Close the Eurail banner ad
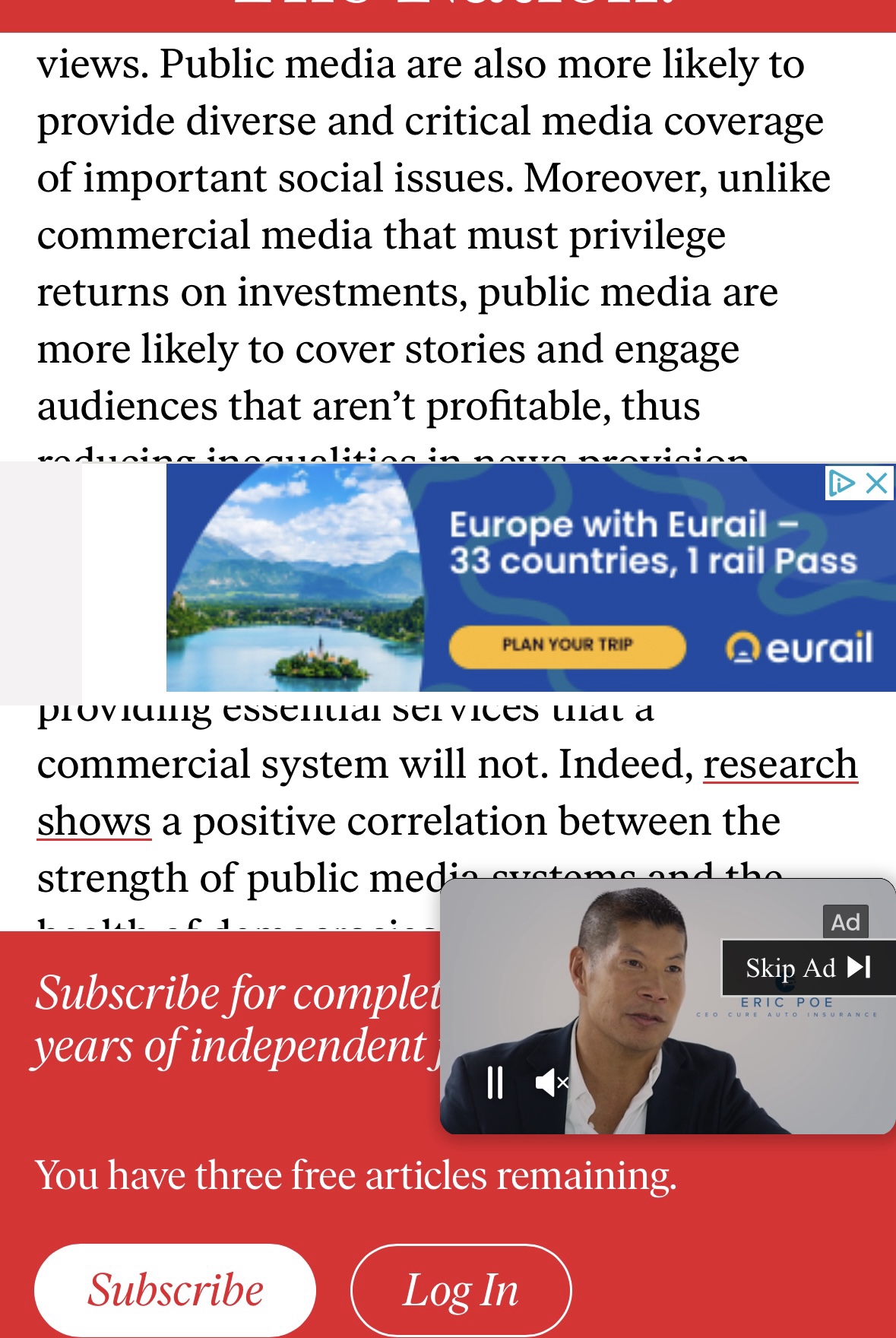This screenshot has width=896, height=1338. point(877,483)
